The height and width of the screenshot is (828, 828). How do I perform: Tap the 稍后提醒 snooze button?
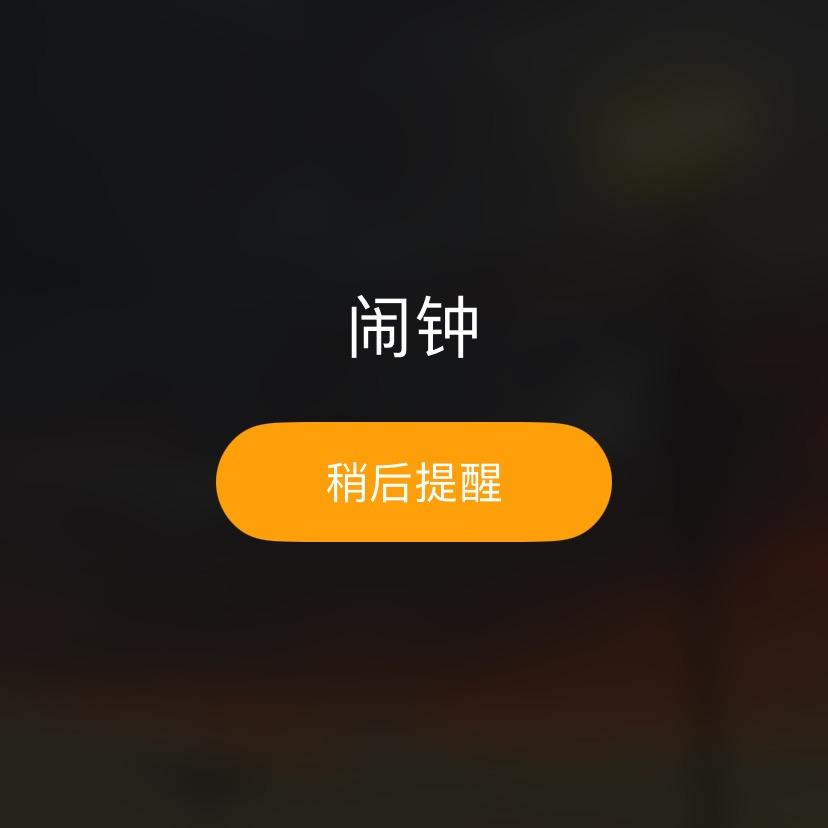tap(413, 482)
